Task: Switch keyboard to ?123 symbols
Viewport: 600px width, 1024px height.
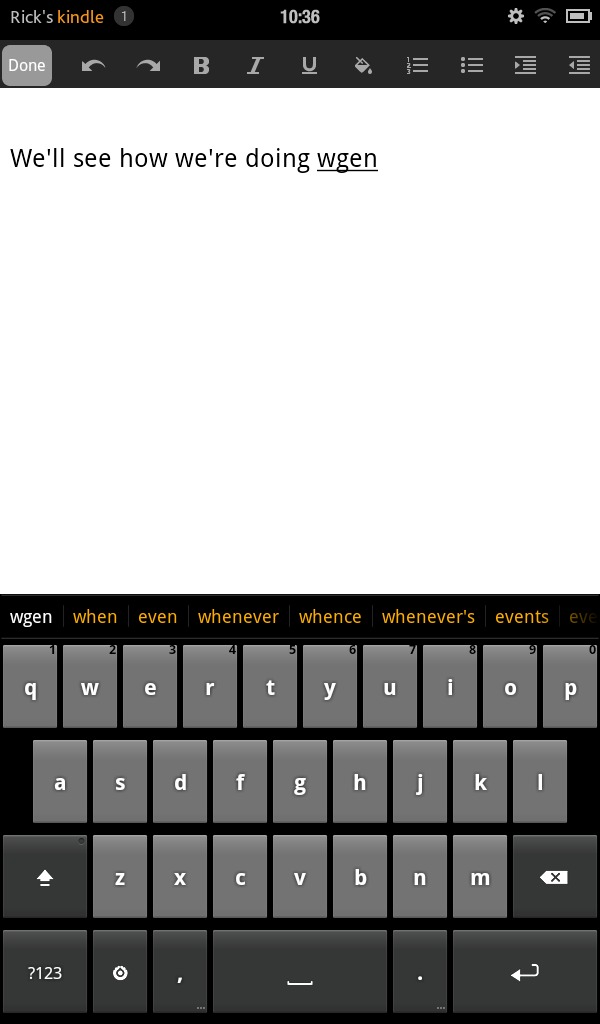Action: (x=44, y=972)
